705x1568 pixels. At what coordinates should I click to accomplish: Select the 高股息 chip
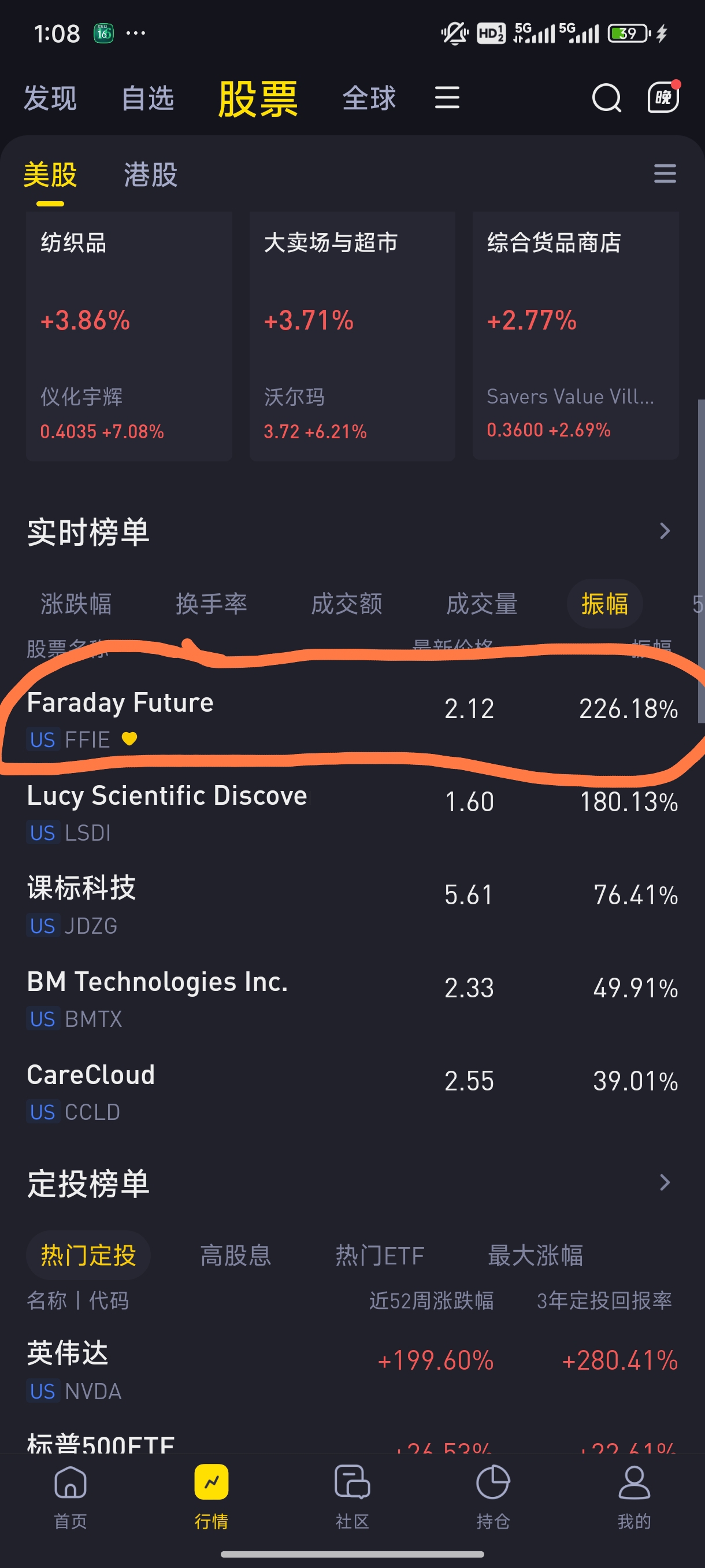(x=236, y=1255)
